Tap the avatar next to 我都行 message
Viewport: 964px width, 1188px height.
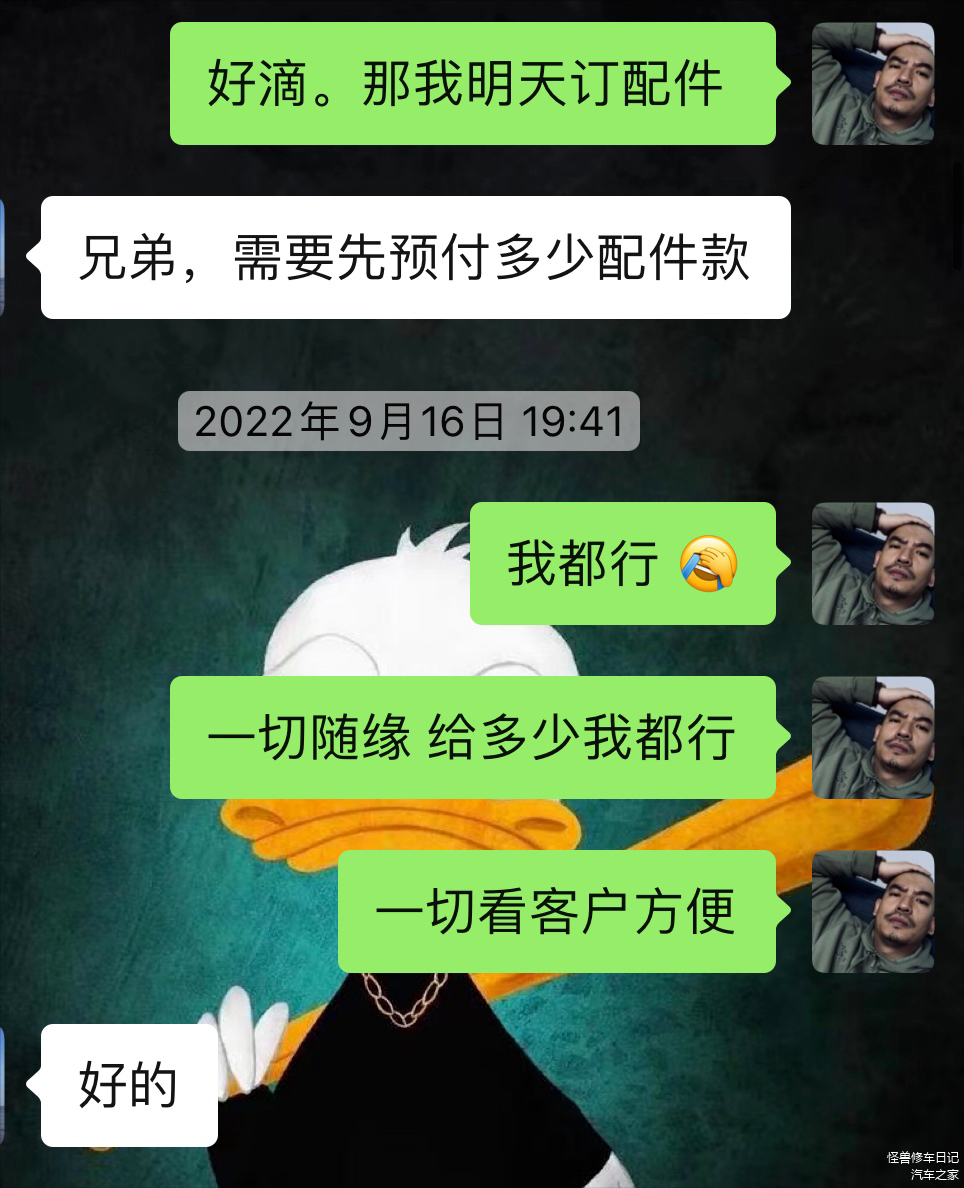[x=872, y=563]
